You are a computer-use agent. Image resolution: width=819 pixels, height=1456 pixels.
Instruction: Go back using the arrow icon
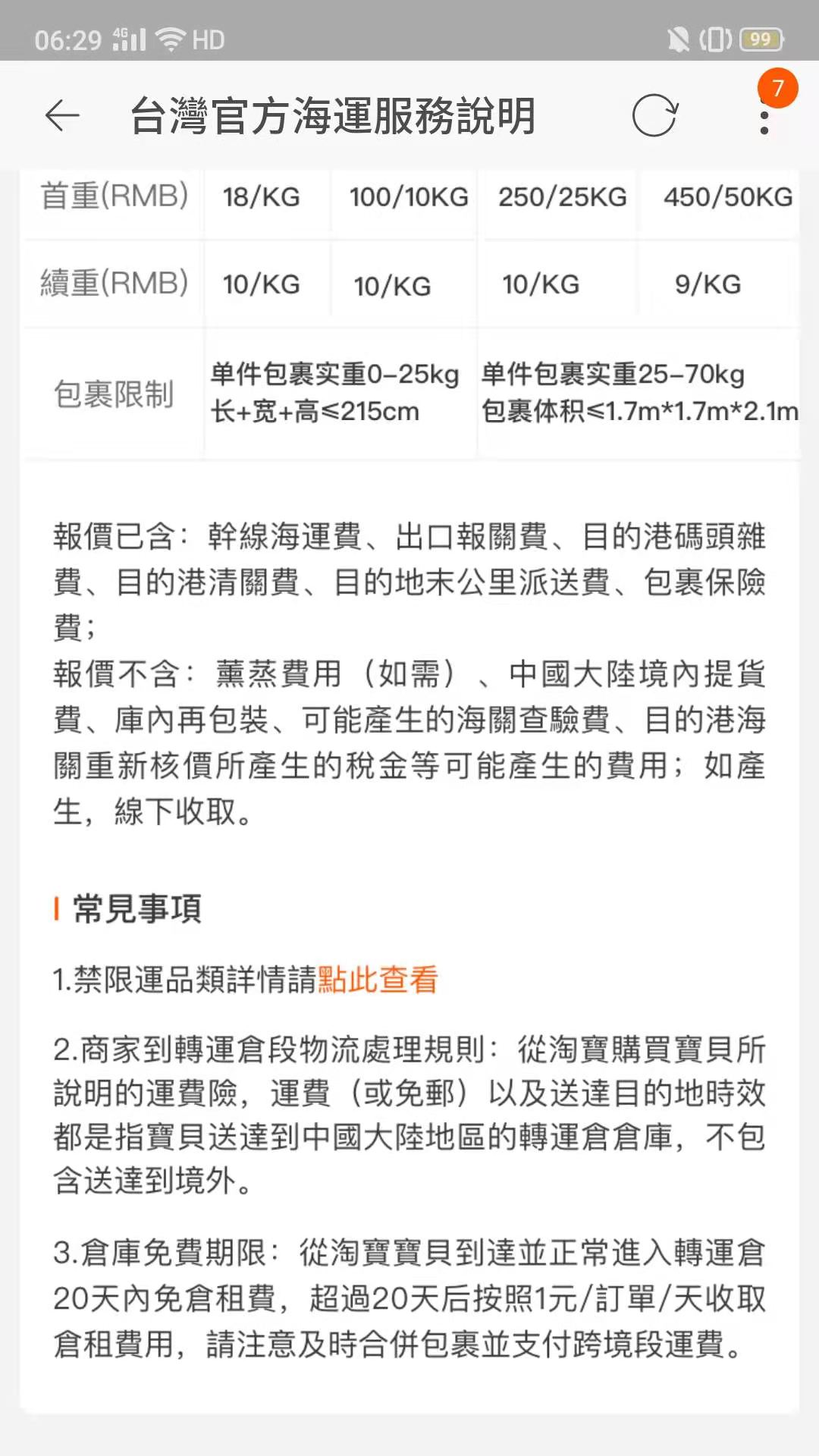62,116
